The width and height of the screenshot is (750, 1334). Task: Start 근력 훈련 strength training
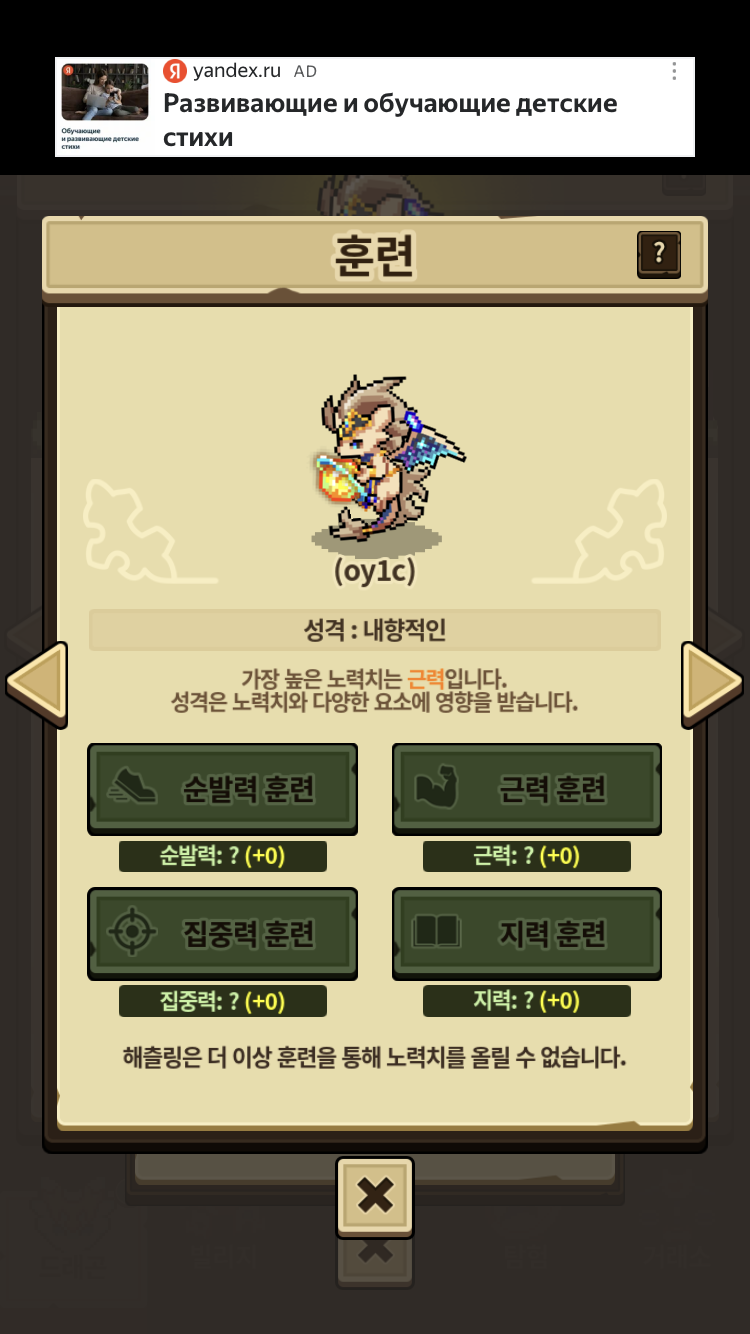527,789
